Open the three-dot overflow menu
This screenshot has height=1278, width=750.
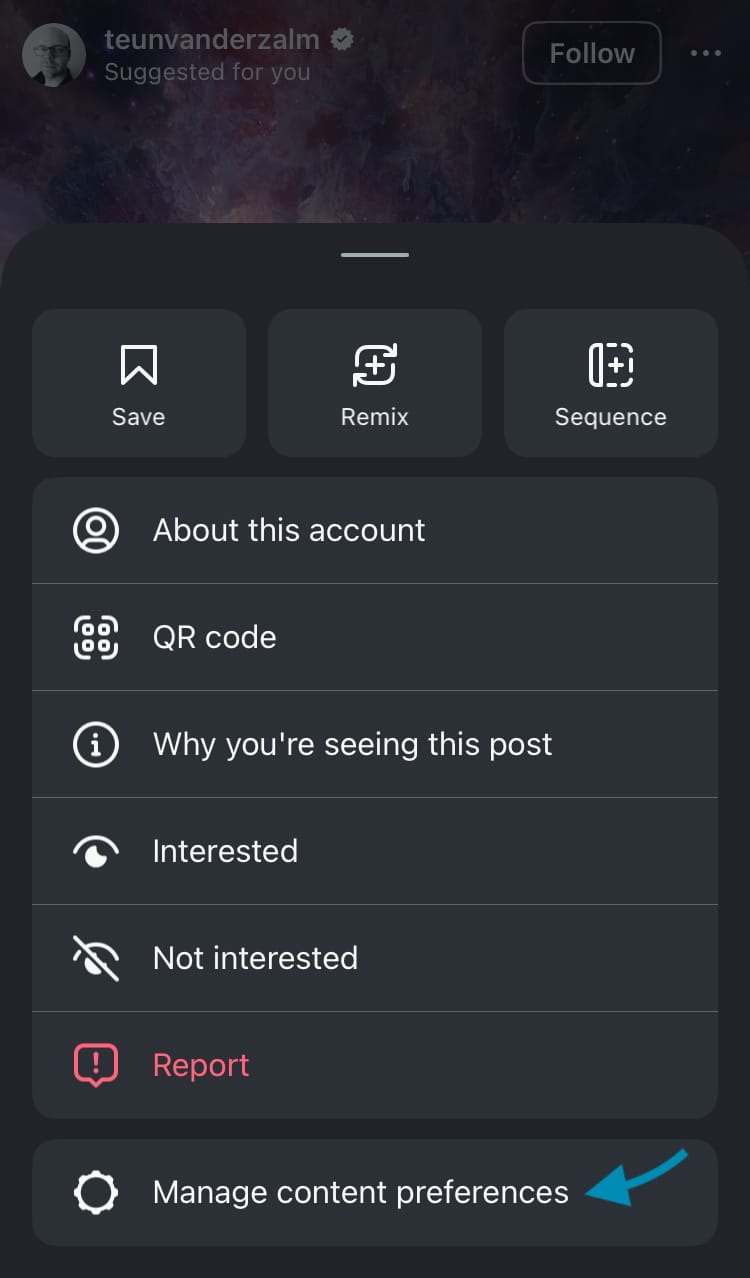point(706,53)
